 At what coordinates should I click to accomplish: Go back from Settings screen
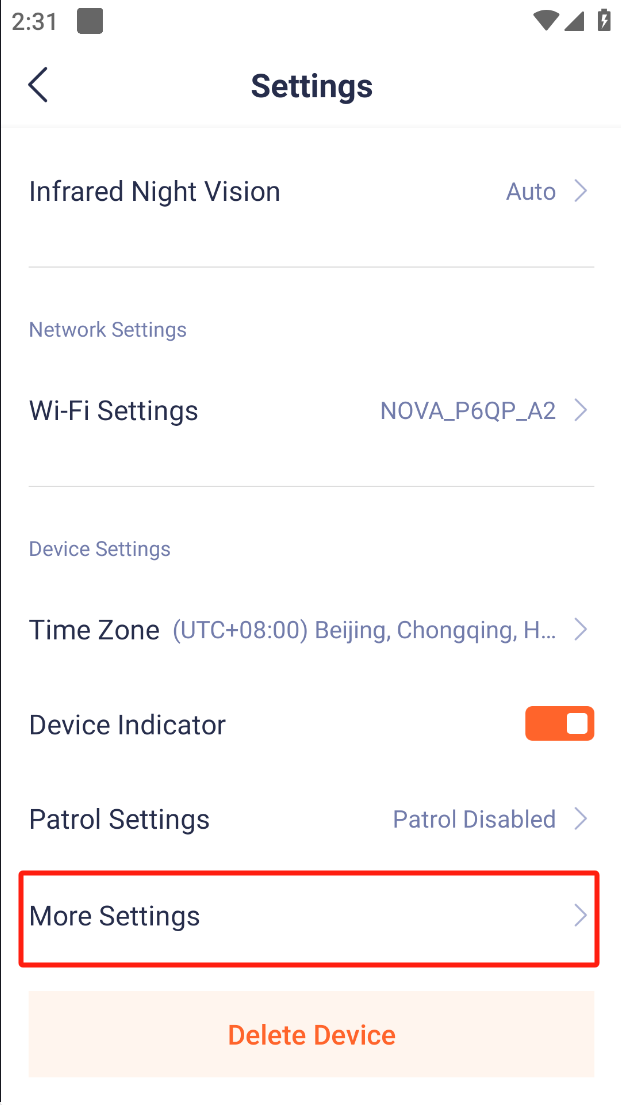pos(38,86)
